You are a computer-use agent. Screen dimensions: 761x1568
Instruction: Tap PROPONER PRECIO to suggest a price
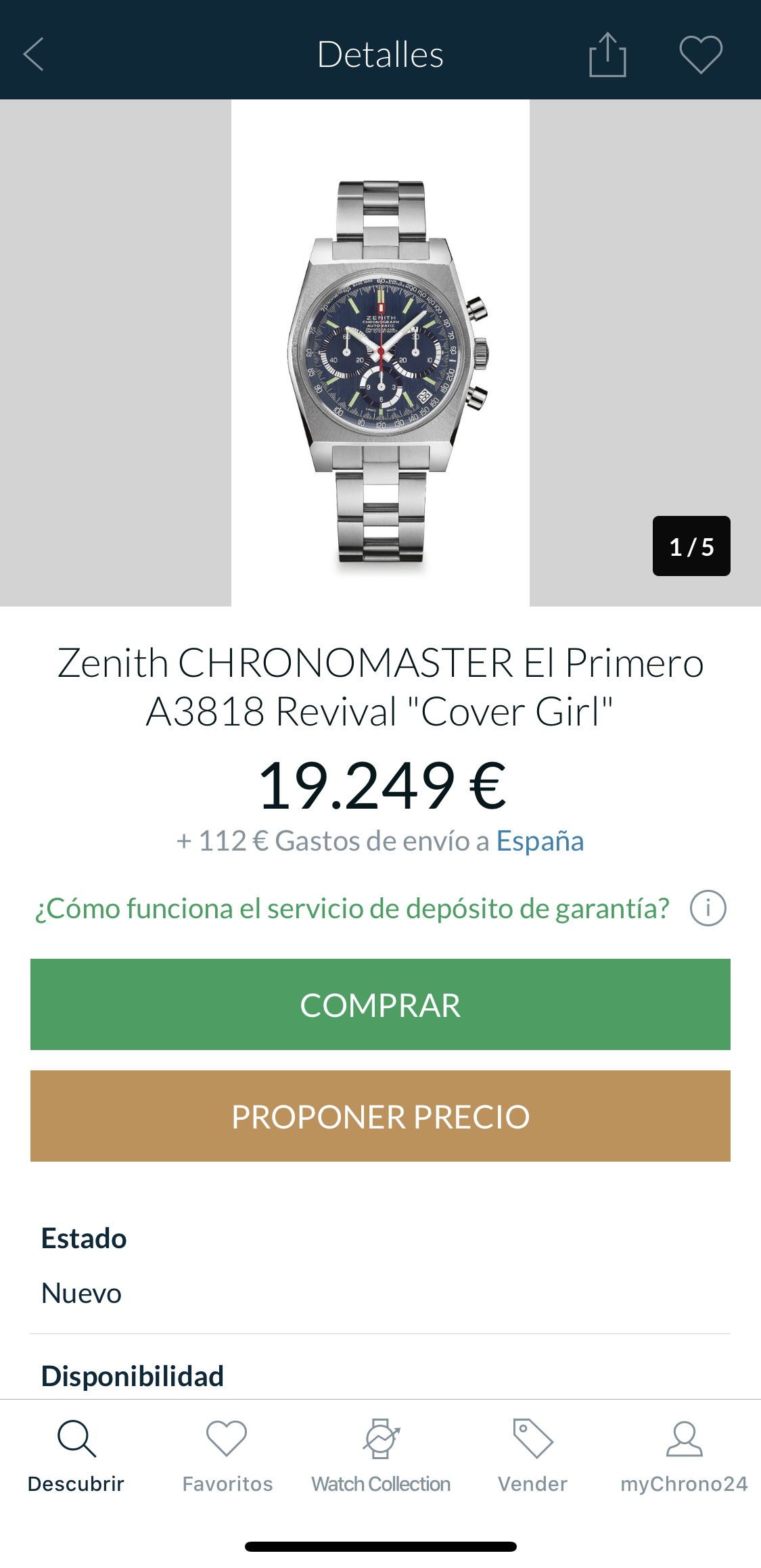380,1116
